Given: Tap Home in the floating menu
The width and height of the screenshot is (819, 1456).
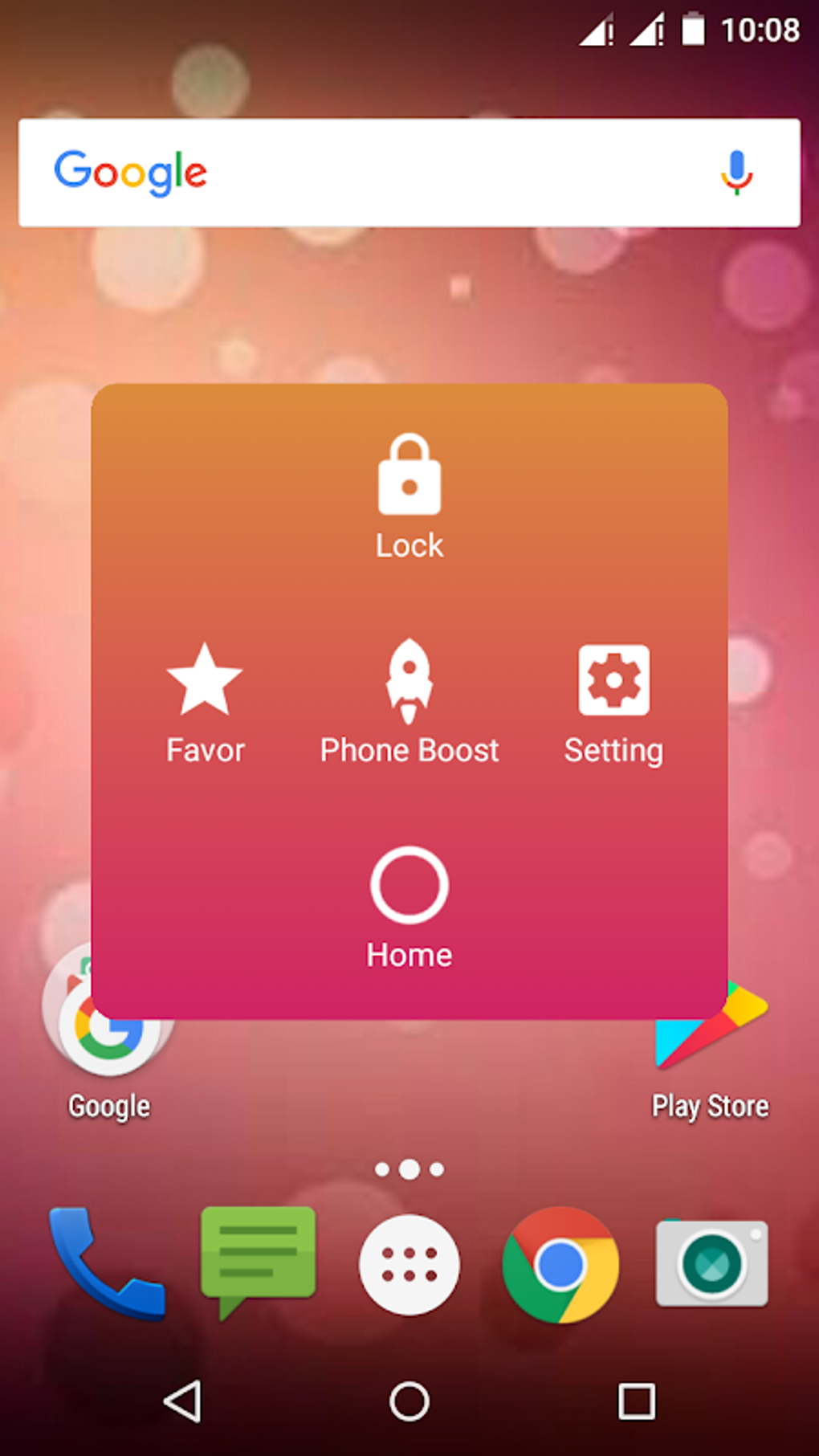Looking at the screenshot, I should pos(409,909).
